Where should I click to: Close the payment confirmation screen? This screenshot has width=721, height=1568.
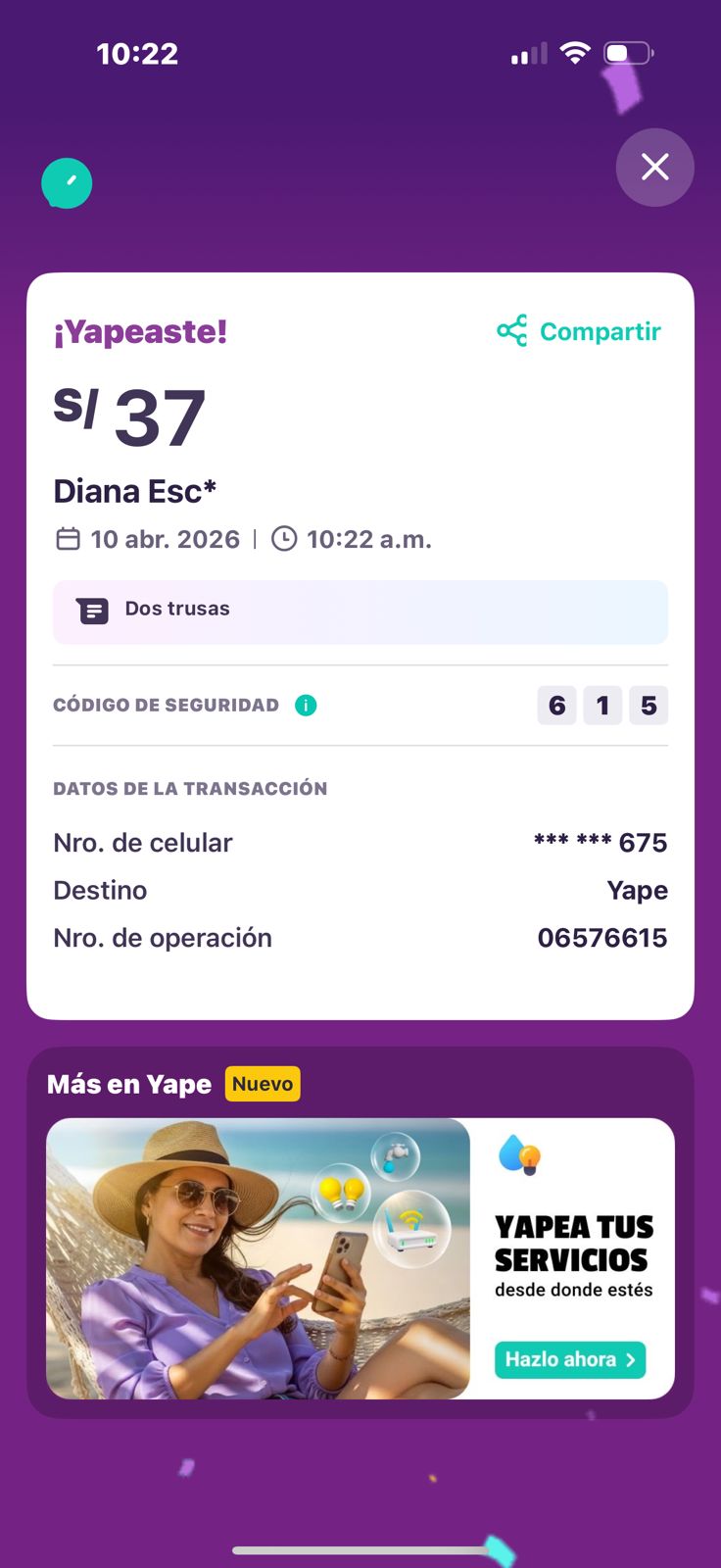pyautogui.click(x=654, y=168)
